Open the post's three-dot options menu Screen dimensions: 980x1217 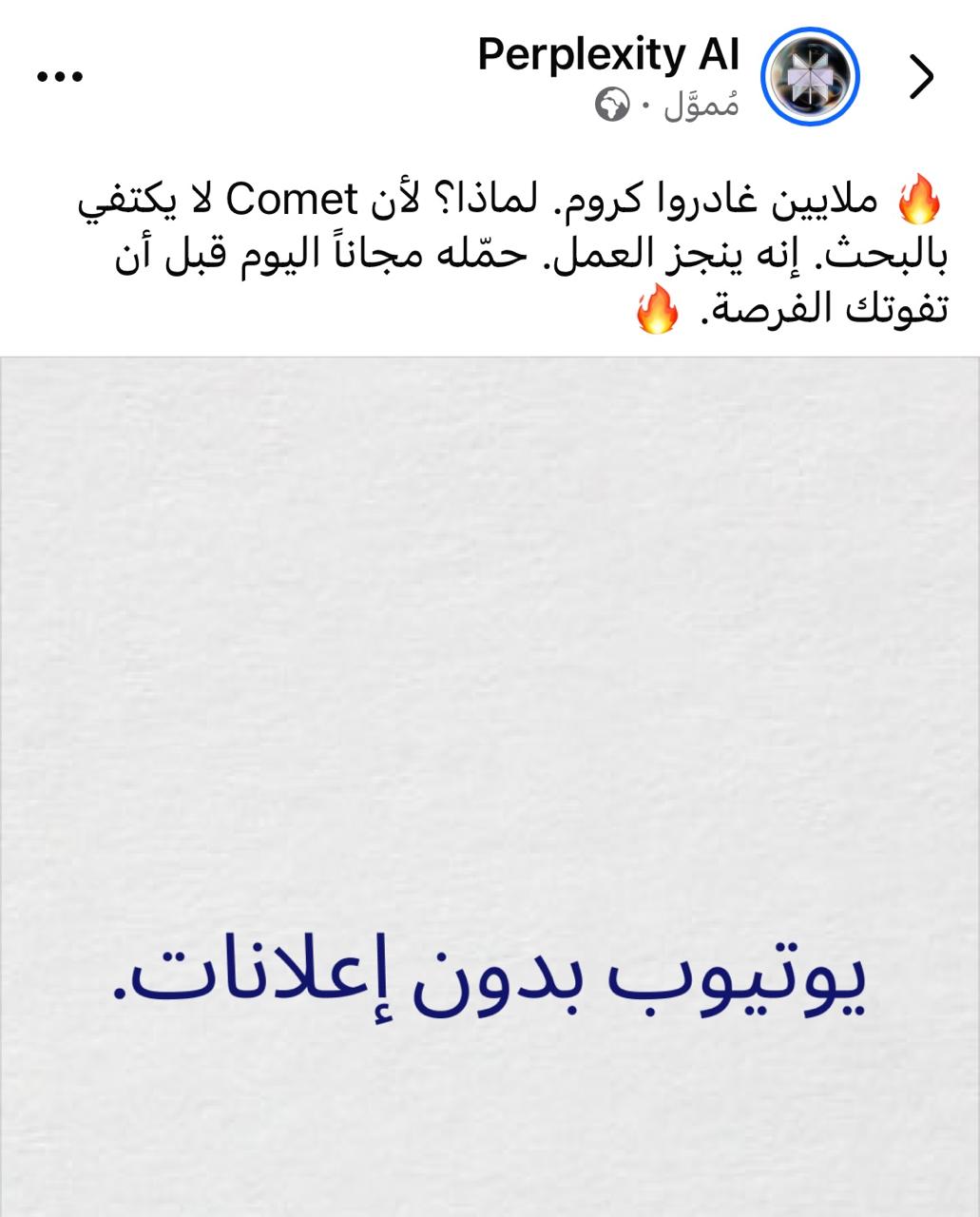coord(60,77)
